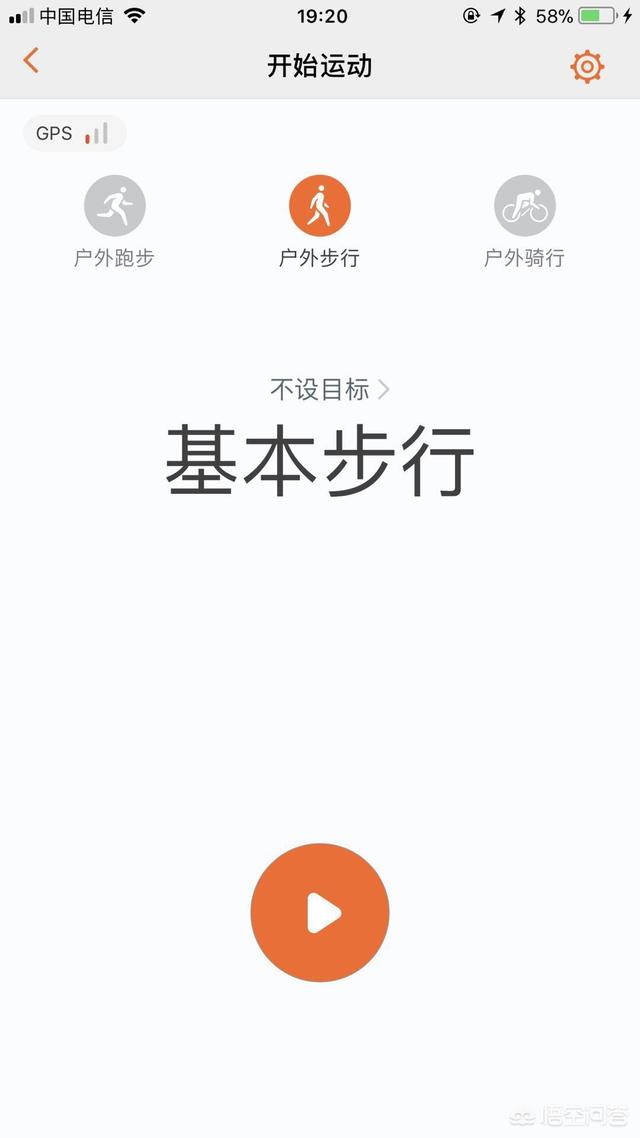The height and width of the screenshot is (1138, 640).
Task: Open the 不设目标 goal setting
Action: click(x=329, y=389)
